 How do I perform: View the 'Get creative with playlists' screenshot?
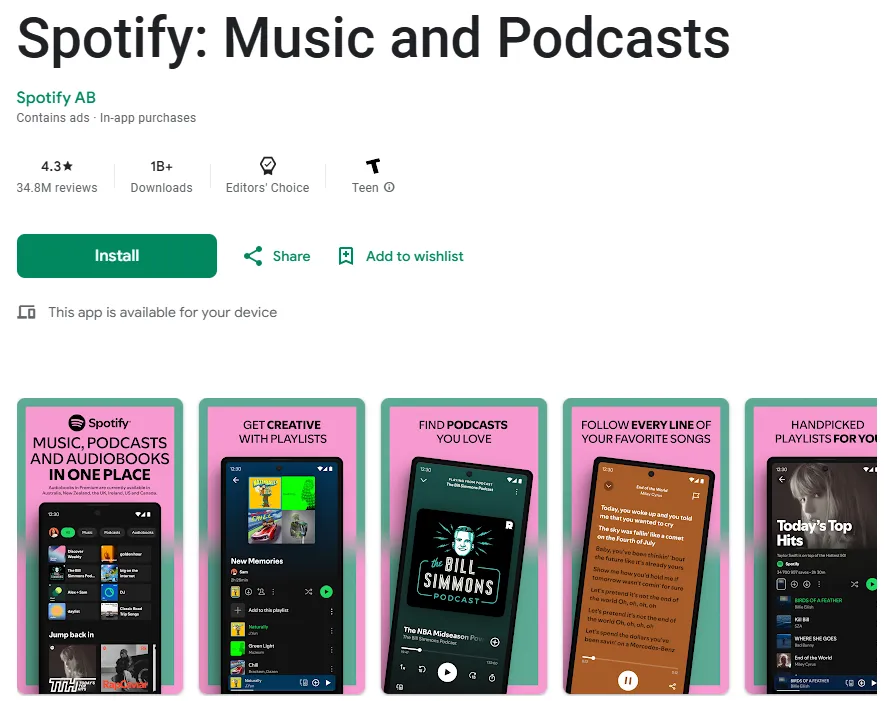(x=283, y=546)
